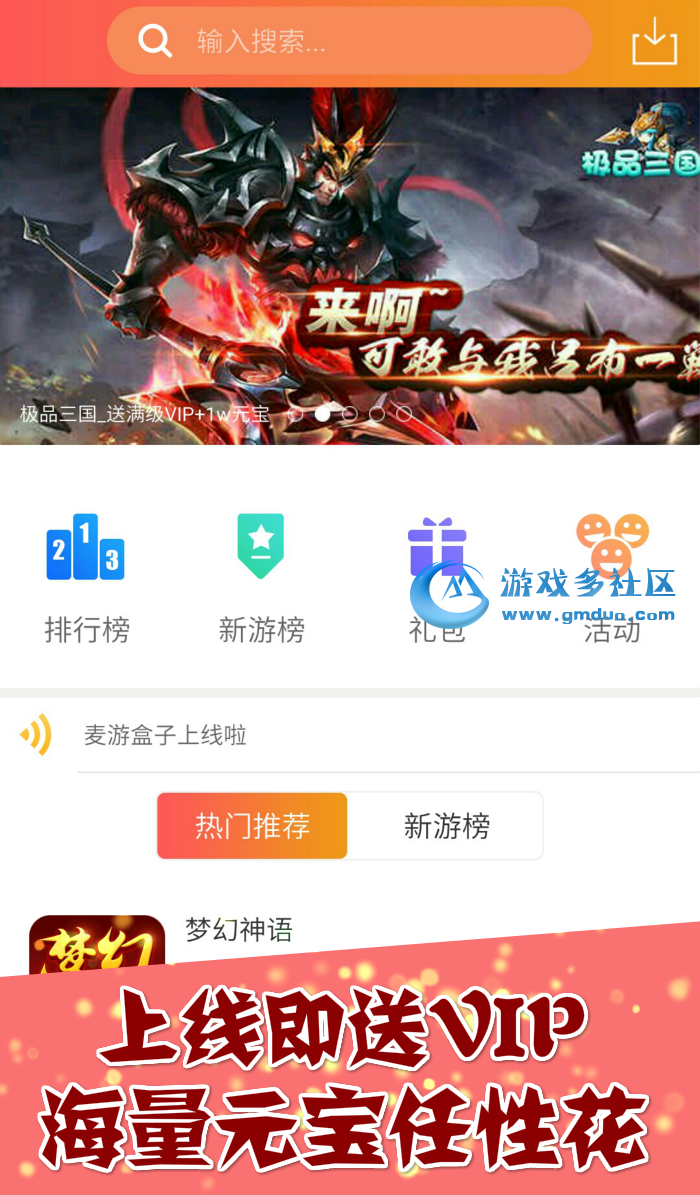This screenshot has width=700, height=1195.
Task: Open the 麦游盒子上线啦 announcement
Action: tap(166, 736)
